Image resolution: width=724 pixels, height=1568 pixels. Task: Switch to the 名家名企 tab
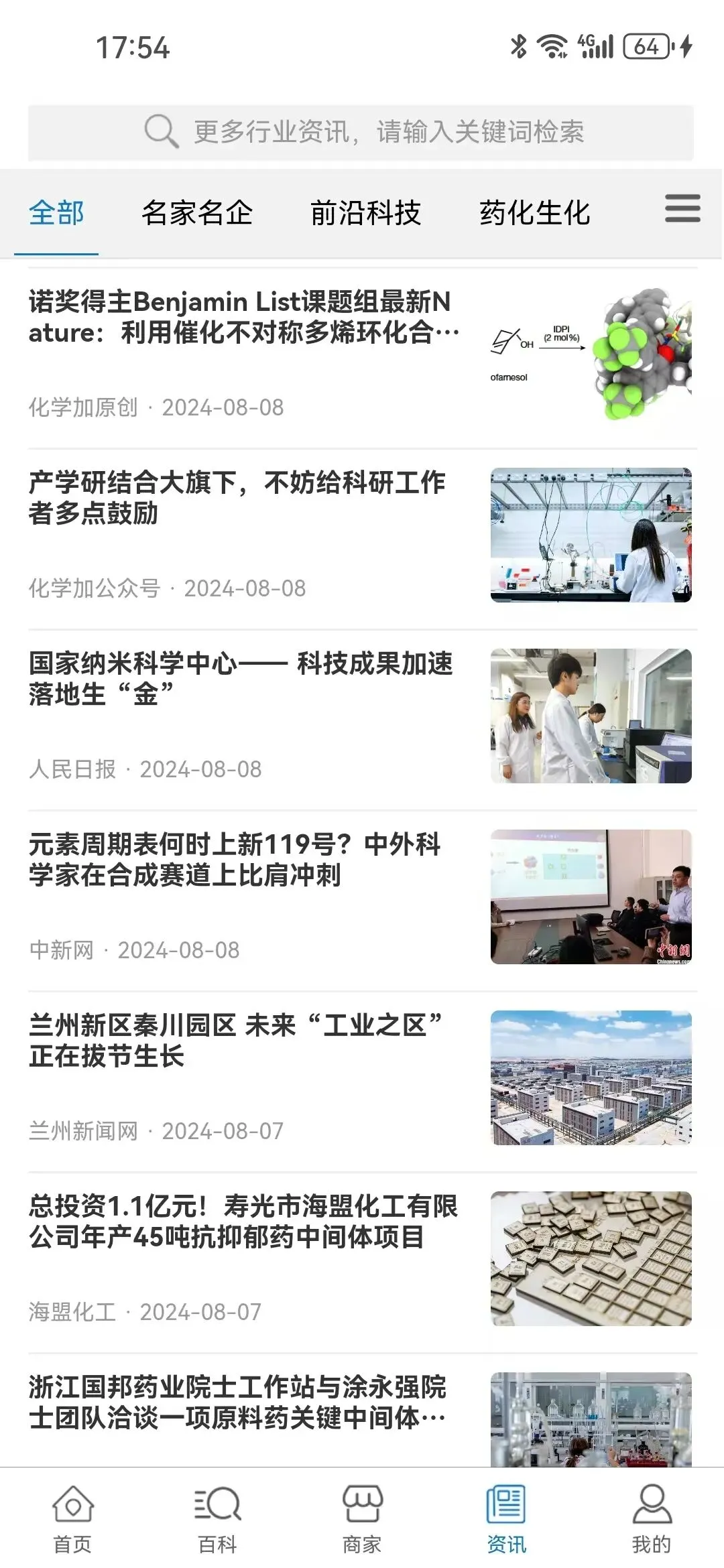click(x=196, y=213)
